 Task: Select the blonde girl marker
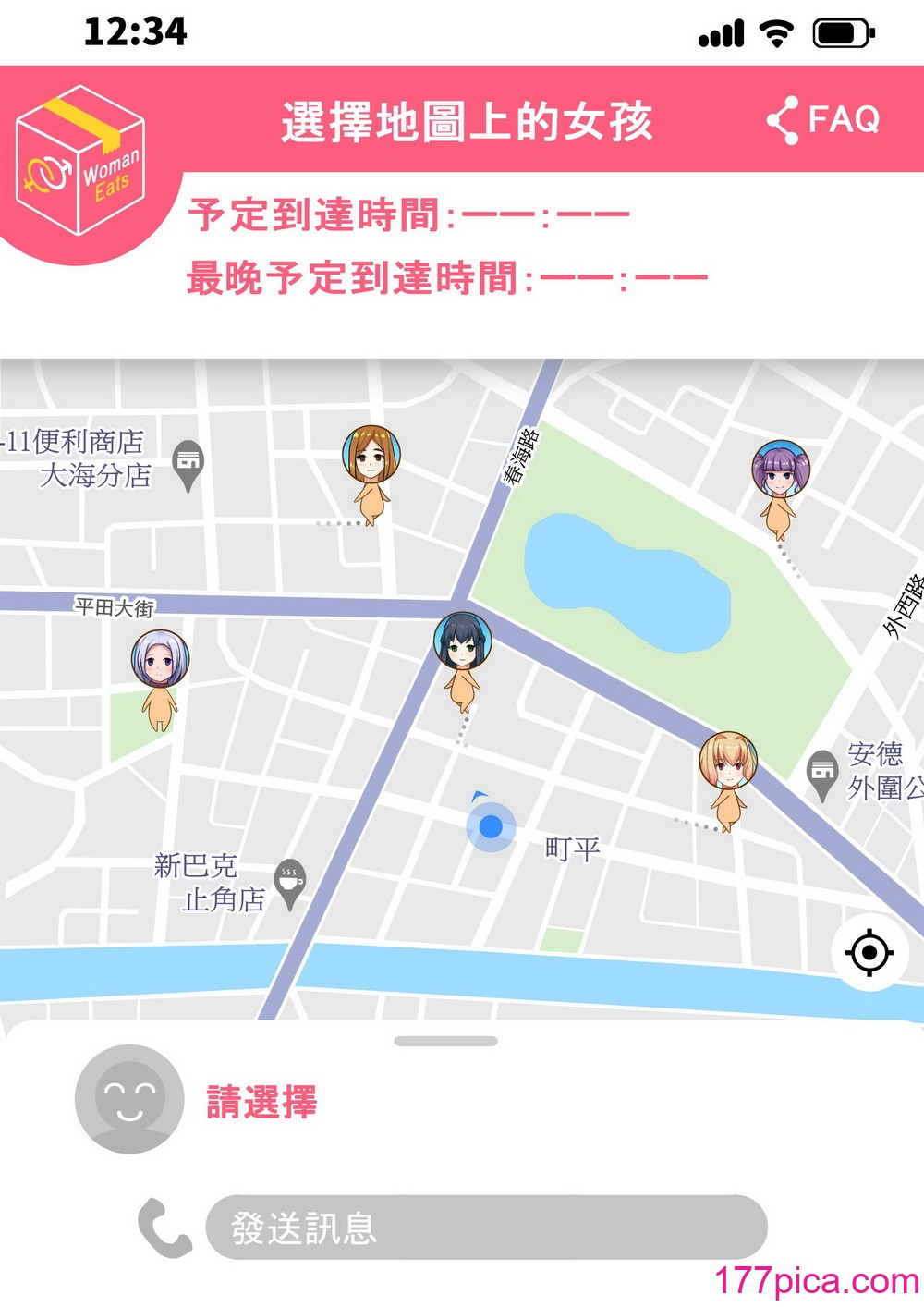coord(728,762)
